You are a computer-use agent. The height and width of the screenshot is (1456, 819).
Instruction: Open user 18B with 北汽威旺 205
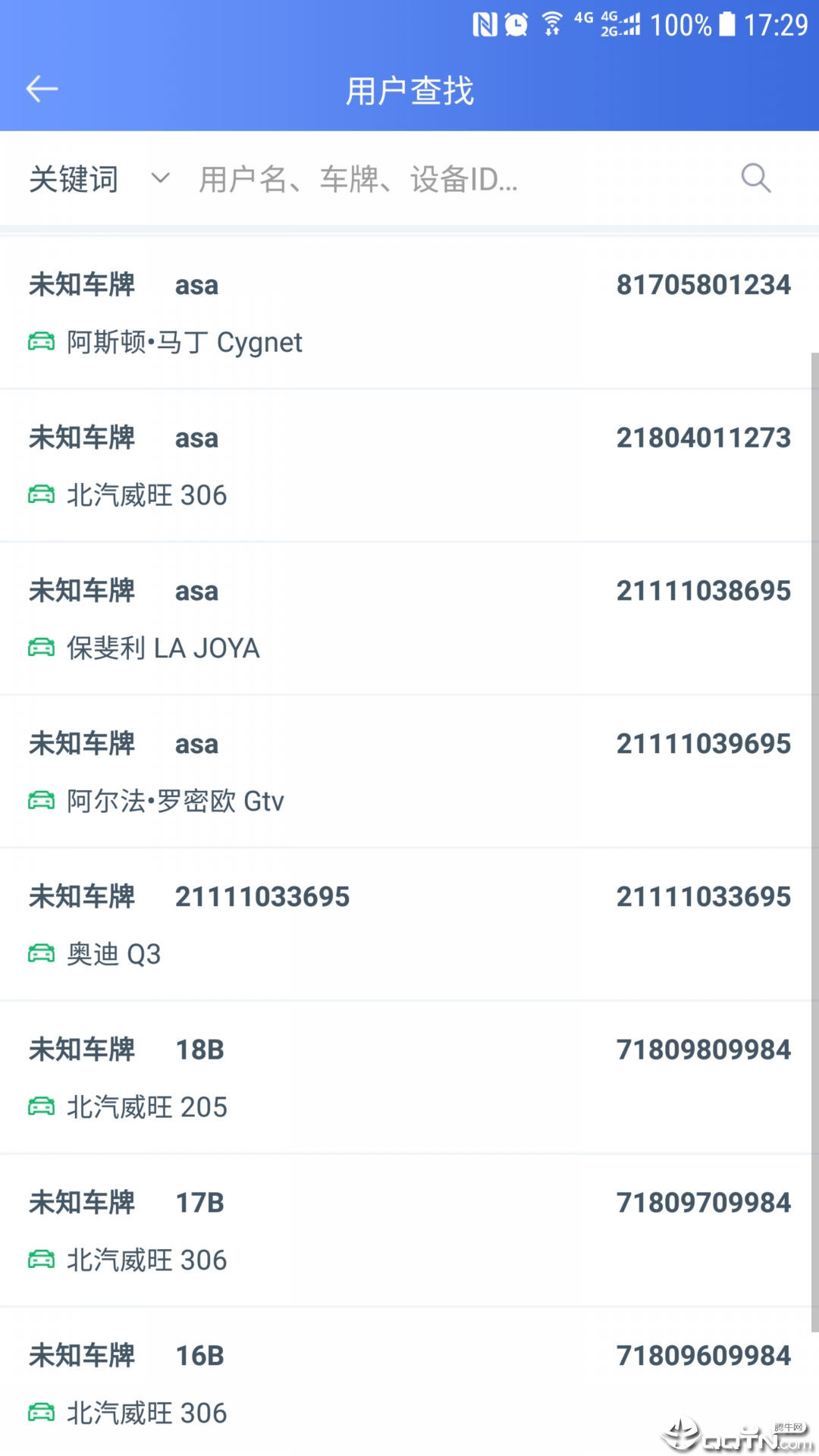(409, 1078)
